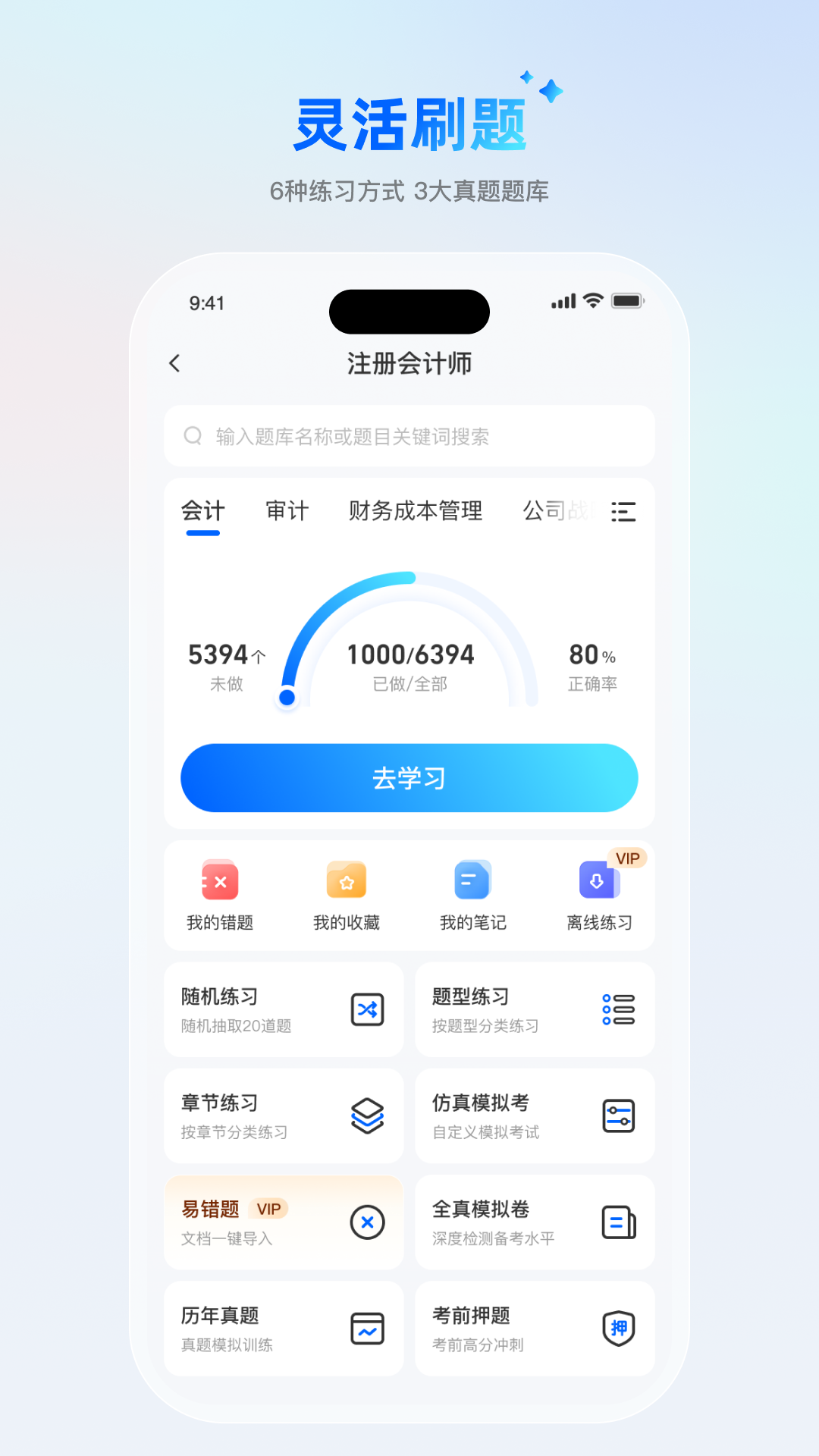819x1456 pixels.
Task: Expand the subject list via list icon
Action: [622, 511]
